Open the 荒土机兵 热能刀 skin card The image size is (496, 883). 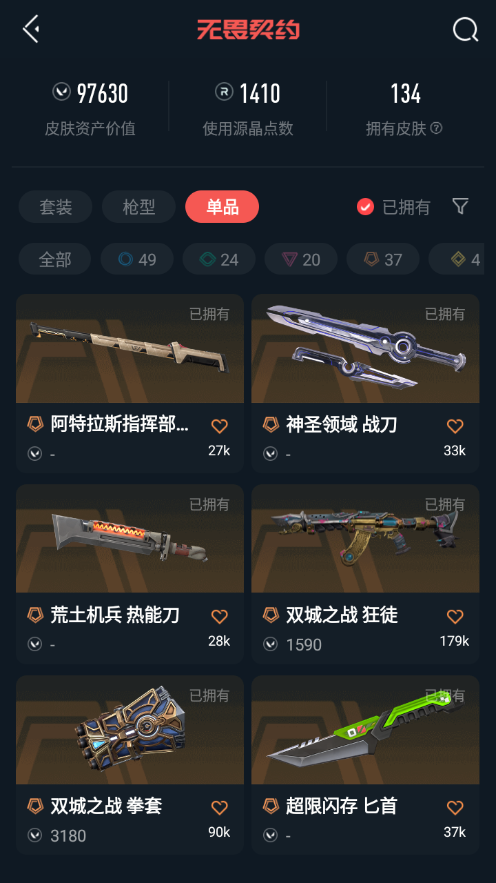pyautogui.click(x=129, y=573)
